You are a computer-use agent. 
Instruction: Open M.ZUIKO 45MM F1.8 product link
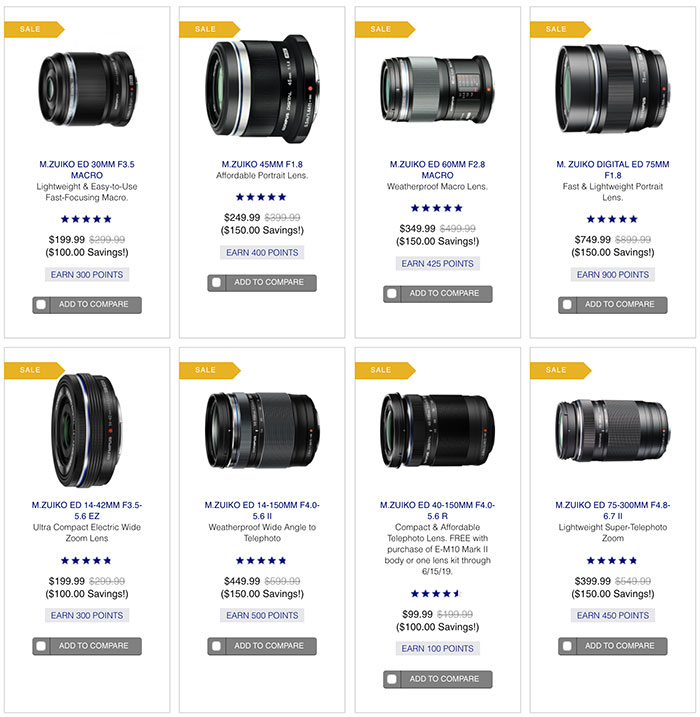262,163
